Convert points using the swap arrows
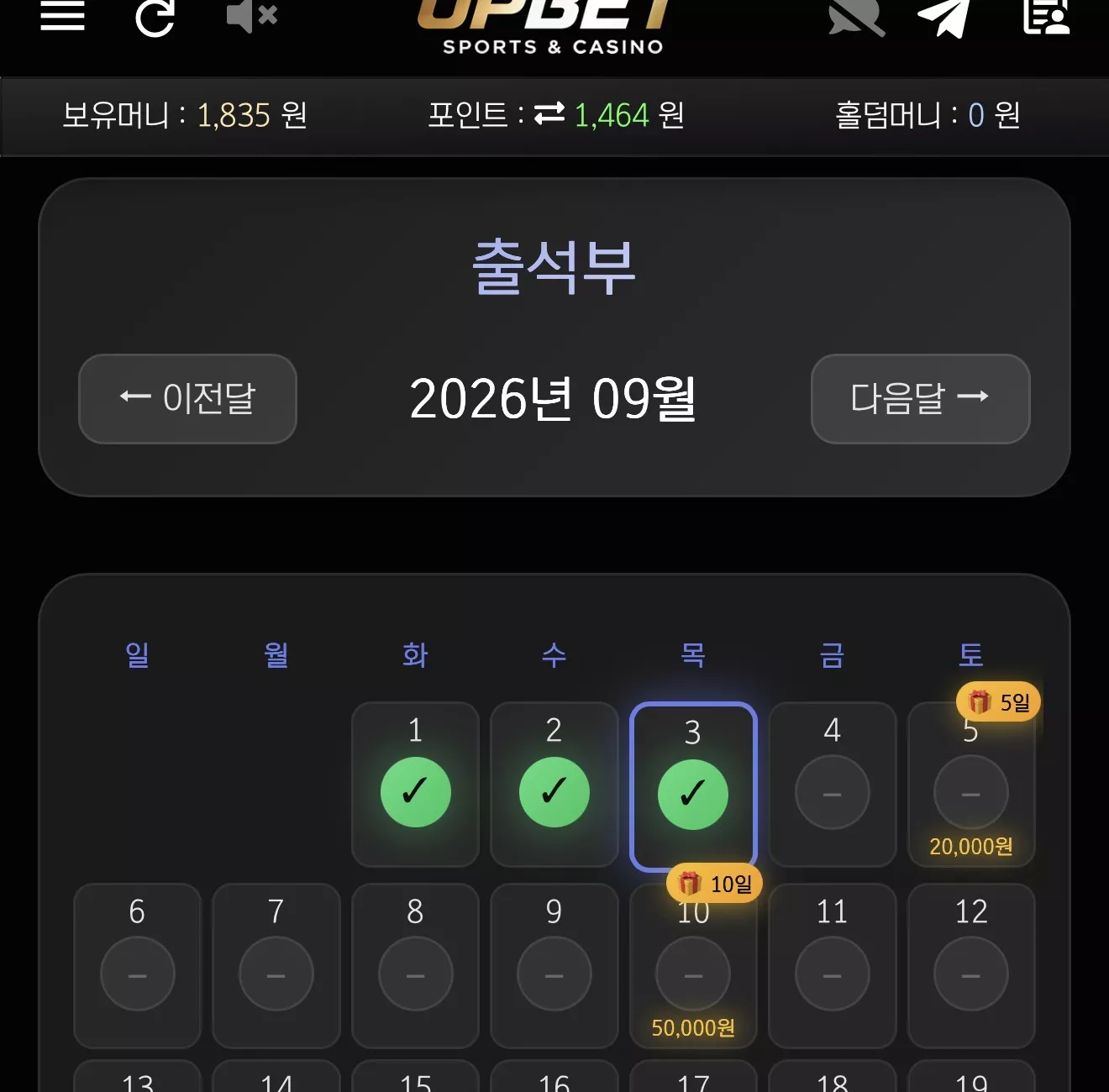Screen dimensions: 1109x1092 549,113
